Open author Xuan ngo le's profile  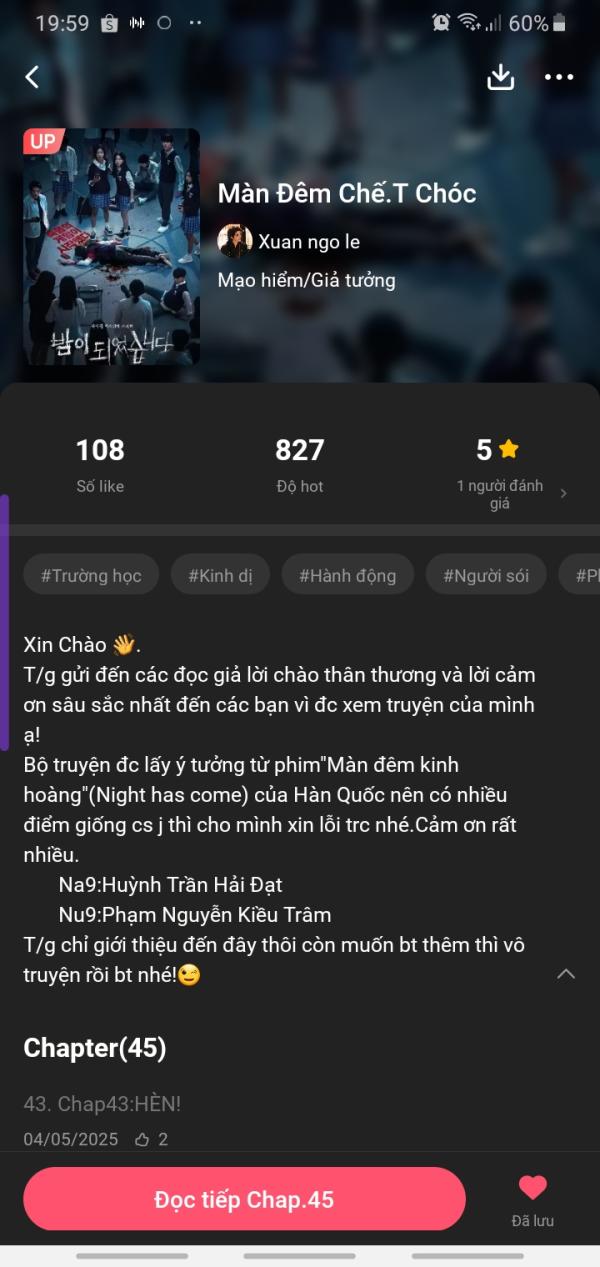point(289,241)
